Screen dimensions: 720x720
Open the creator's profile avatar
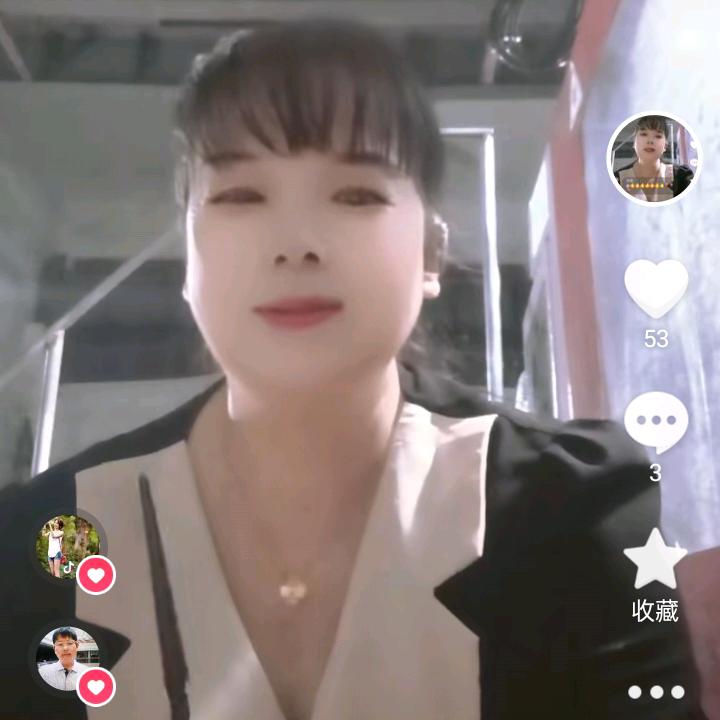coord(654,158)
